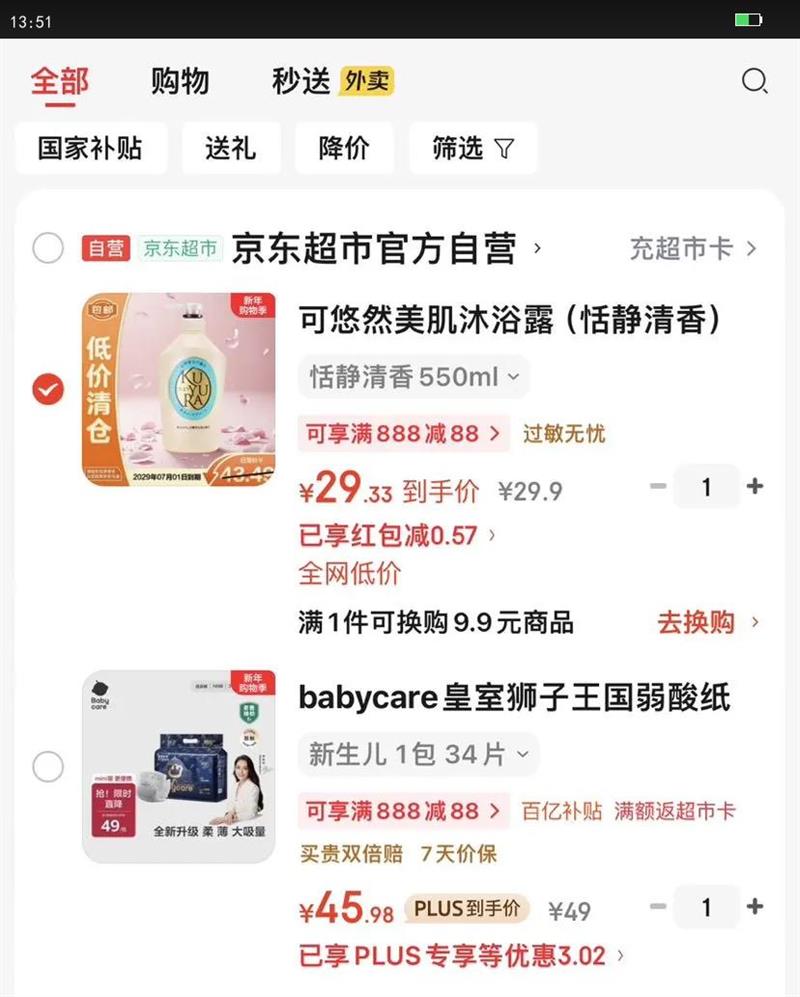Image resolution: width=800 pixels, height=997 pixels.
Task: Tap the PLUS 到手价 price badge
Action: tap(465, 908)
